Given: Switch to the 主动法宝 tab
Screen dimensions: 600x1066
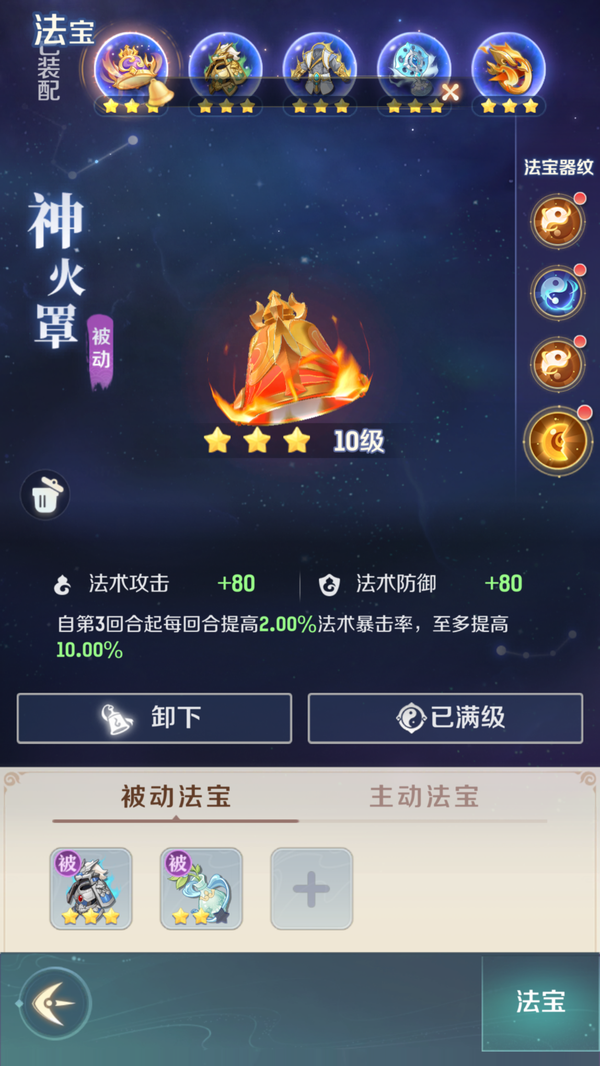Looking at the screenshot, I should [x=424, y=797].
